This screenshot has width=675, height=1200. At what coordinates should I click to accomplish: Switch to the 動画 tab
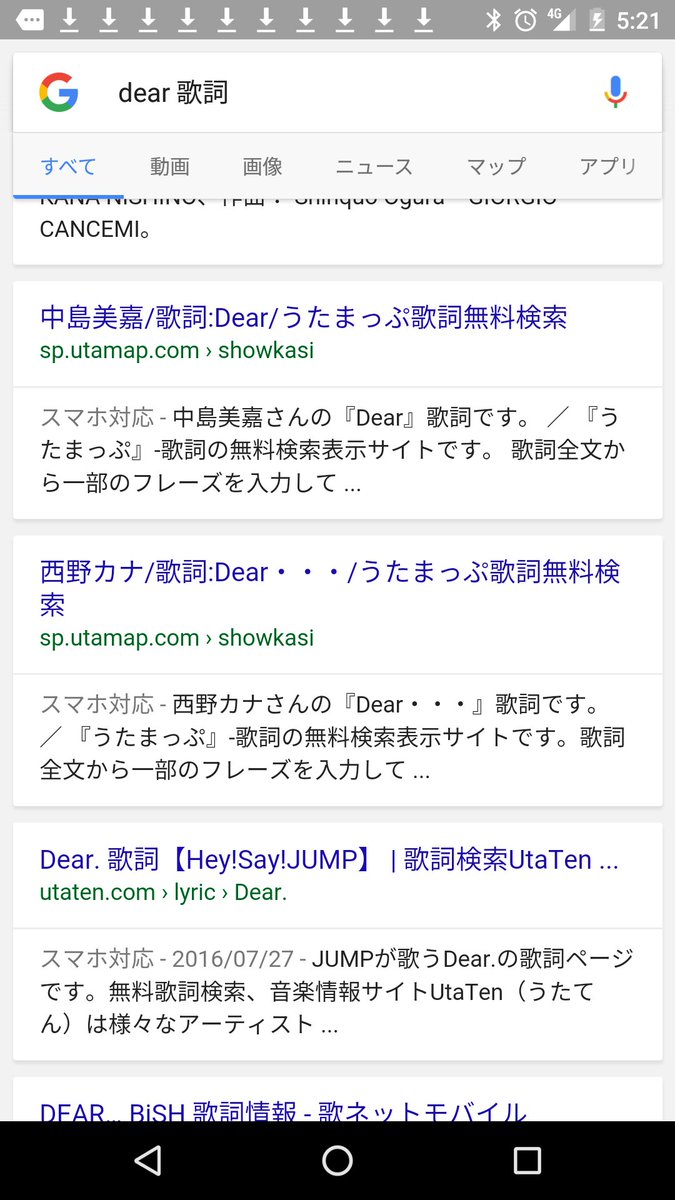[170, 167]
